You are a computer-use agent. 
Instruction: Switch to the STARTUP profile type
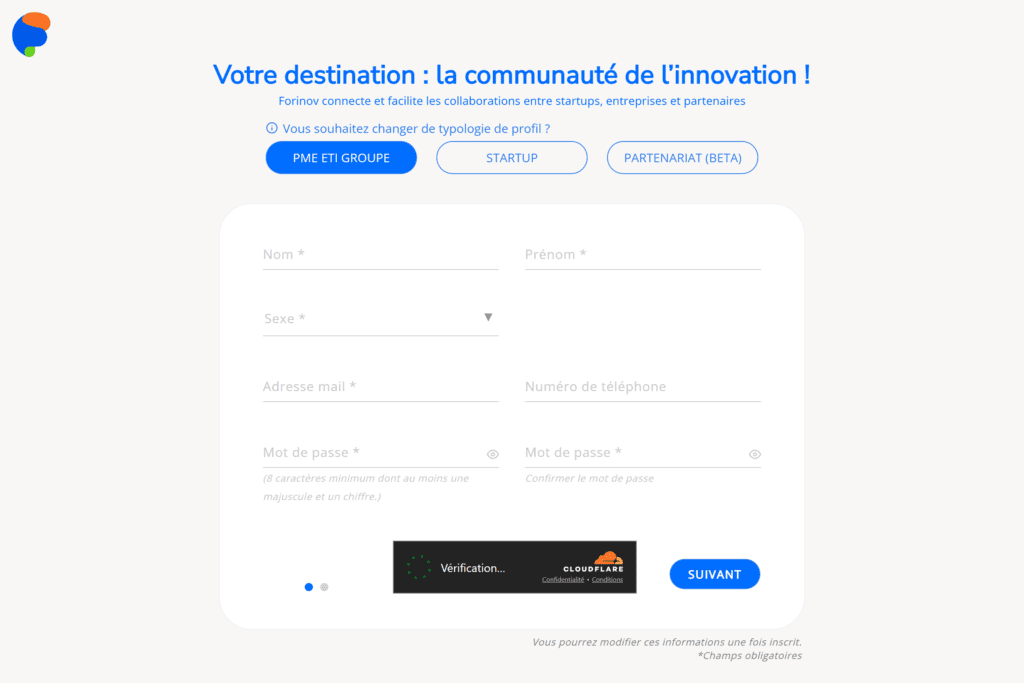pyautogui.click(x=512, y=158)
